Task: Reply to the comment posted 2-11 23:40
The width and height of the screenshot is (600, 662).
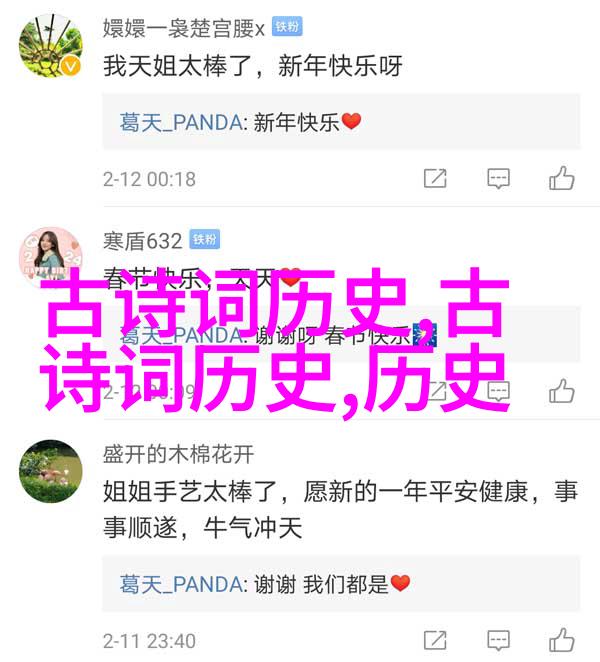Action: coord(498,640)
